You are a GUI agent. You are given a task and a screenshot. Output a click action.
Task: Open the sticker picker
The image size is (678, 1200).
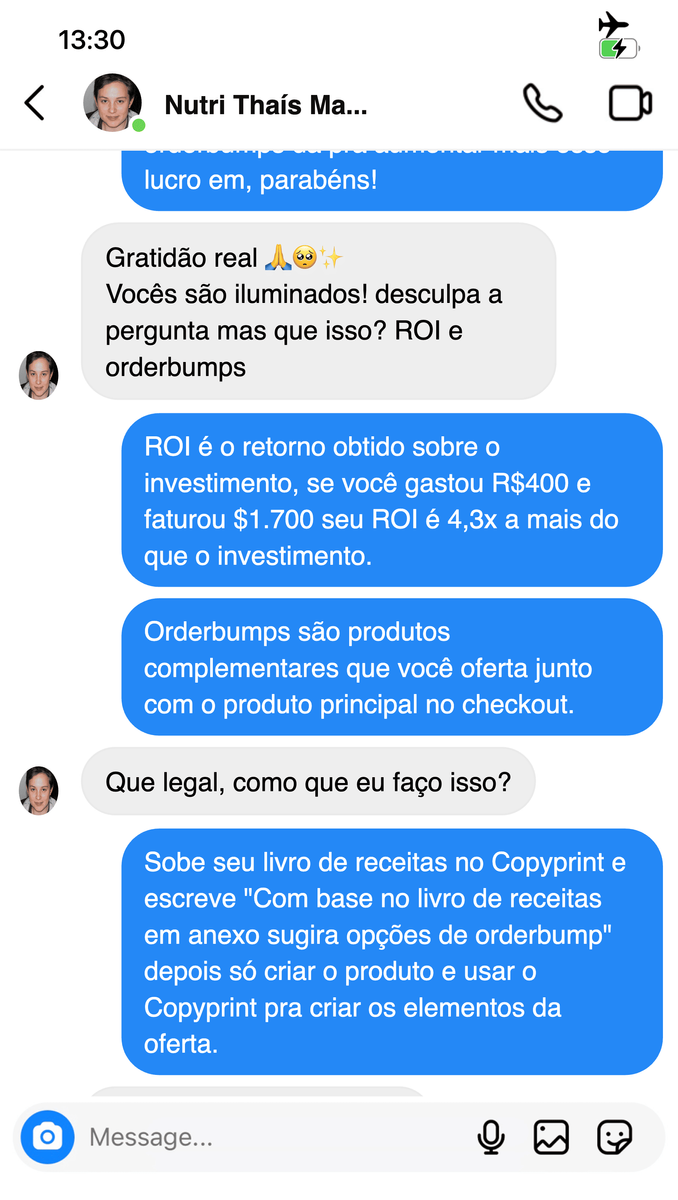(x=614, y=1137)
